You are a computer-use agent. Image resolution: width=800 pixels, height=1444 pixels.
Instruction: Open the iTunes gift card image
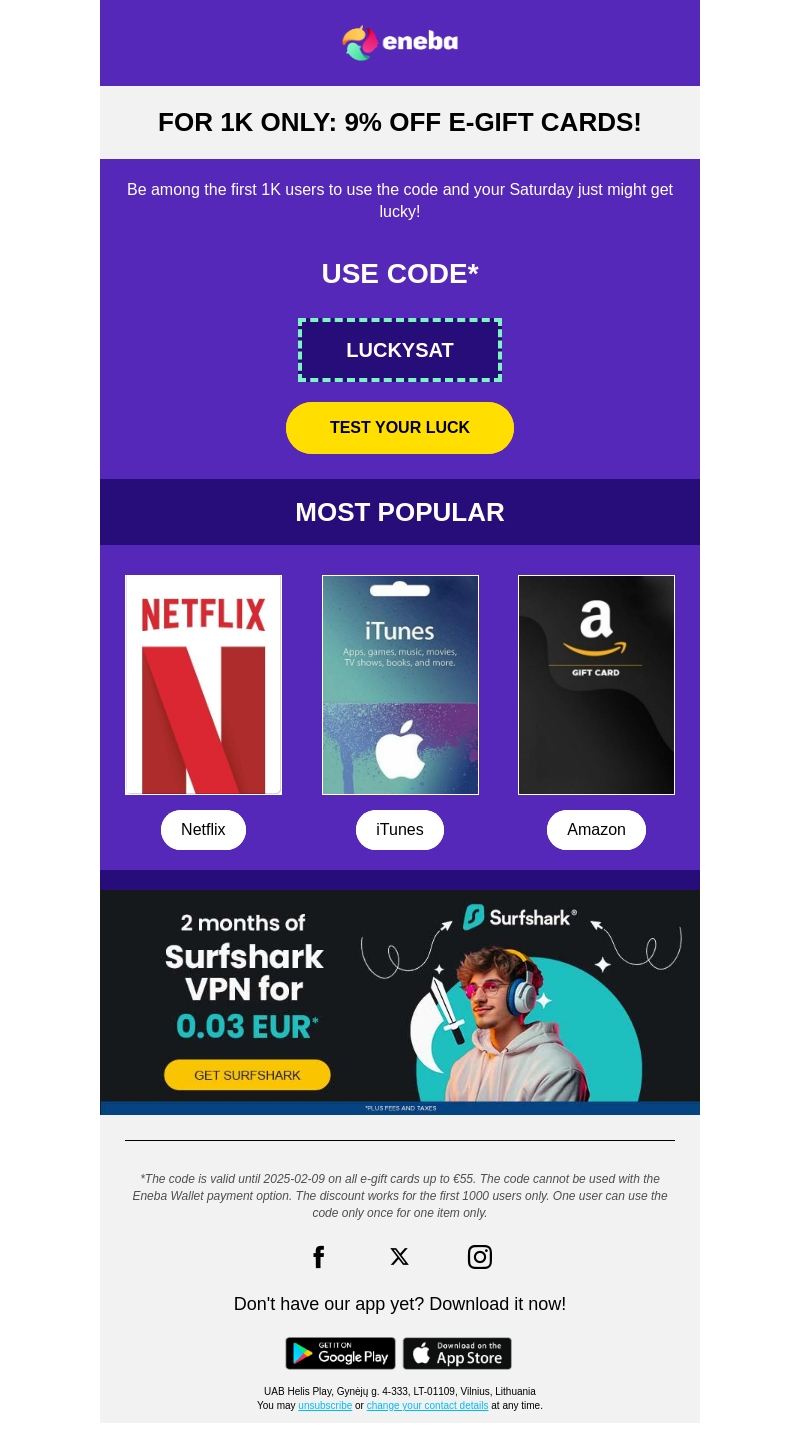pos(400,685)
